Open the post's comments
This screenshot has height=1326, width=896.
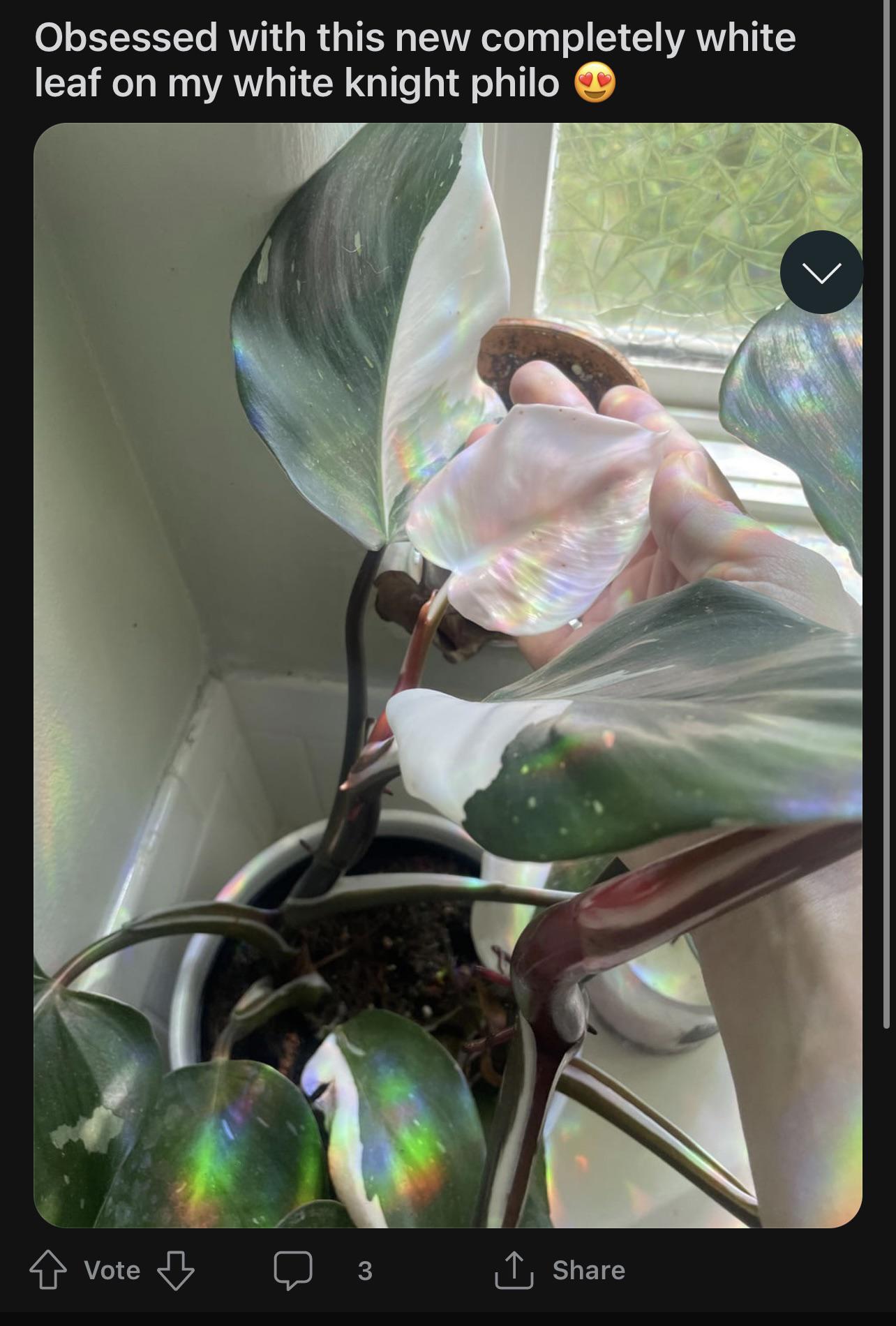pos(293,1271)
